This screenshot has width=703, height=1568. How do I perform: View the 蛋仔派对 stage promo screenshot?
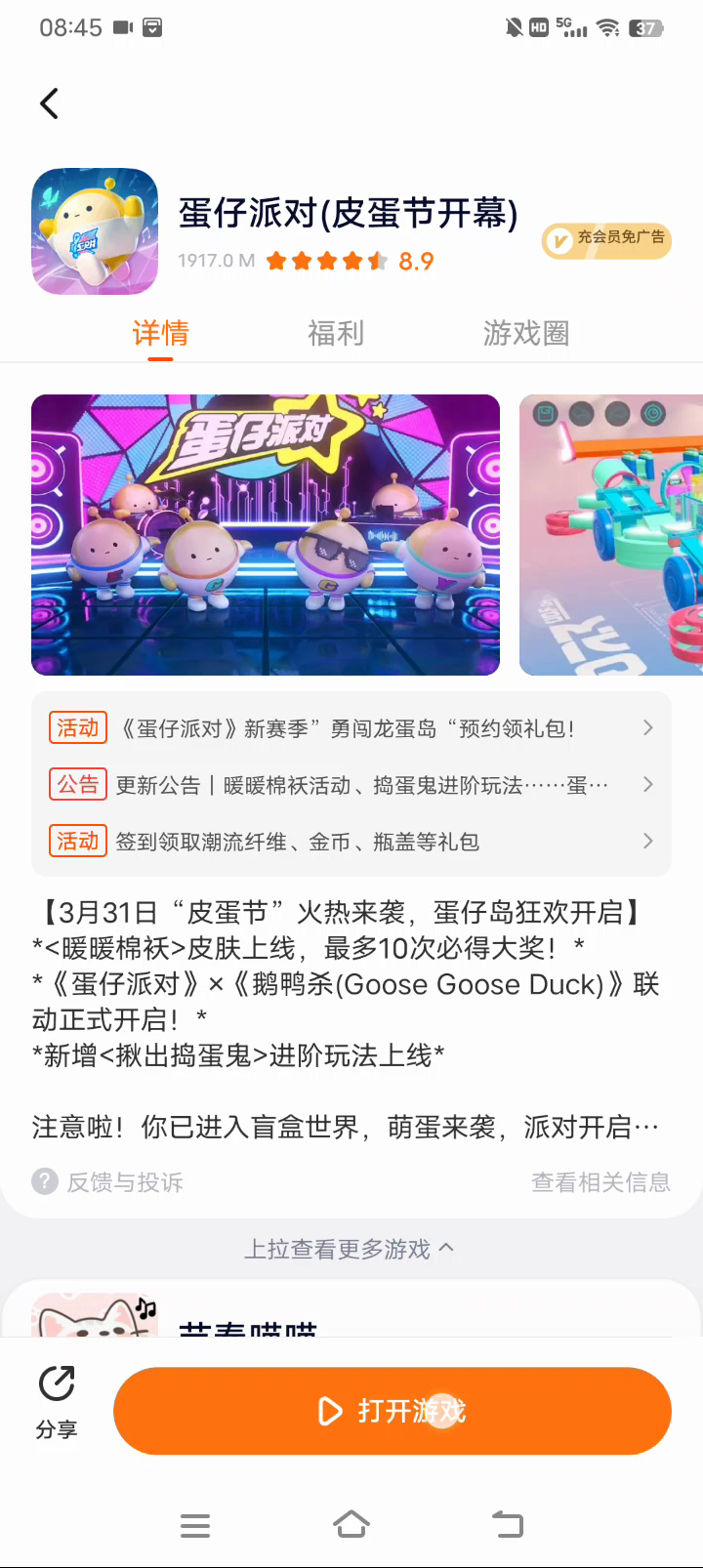(266, 535)
